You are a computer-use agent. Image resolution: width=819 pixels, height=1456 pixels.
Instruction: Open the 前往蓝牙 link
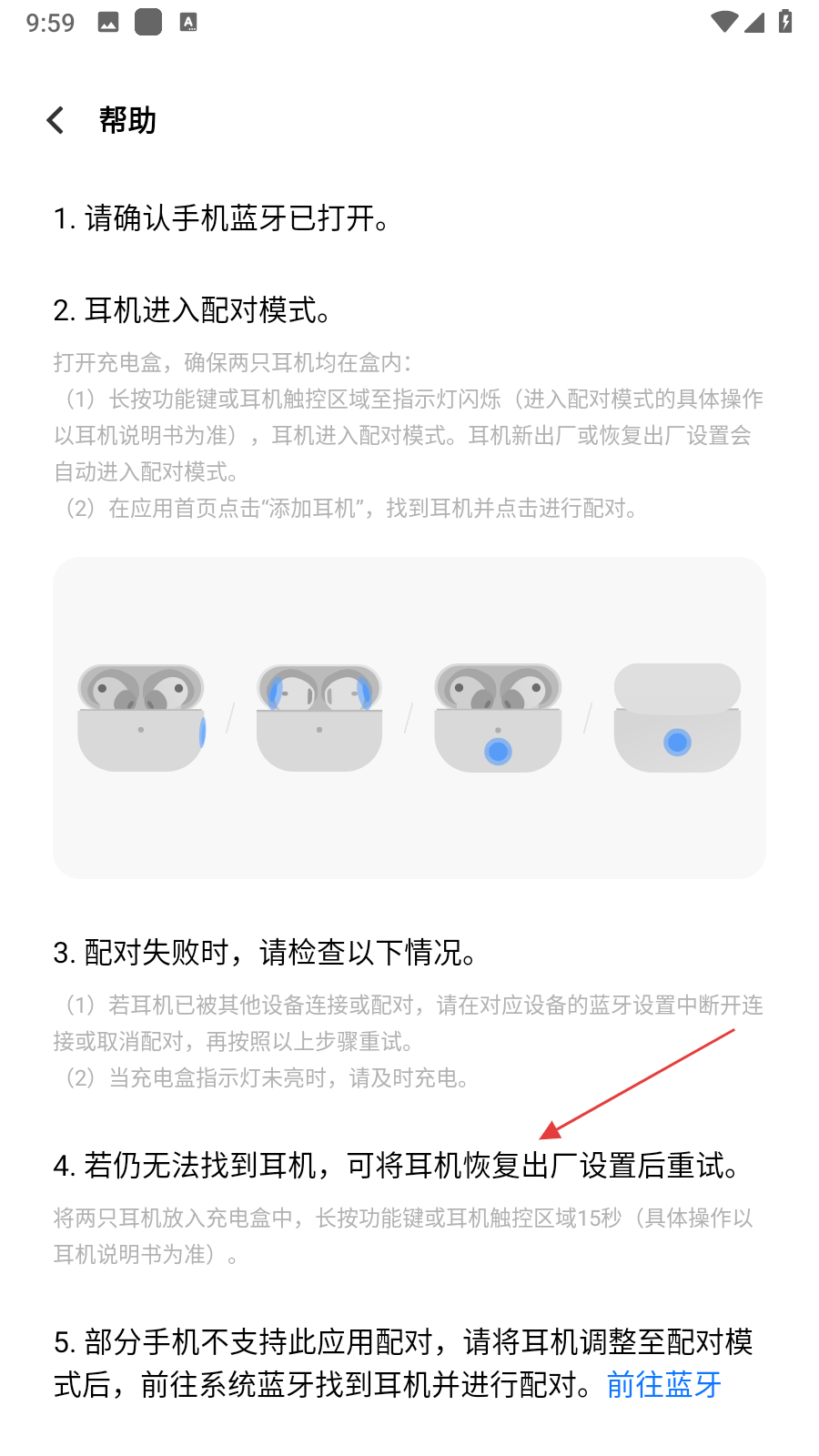click(x=663, y=1385)
